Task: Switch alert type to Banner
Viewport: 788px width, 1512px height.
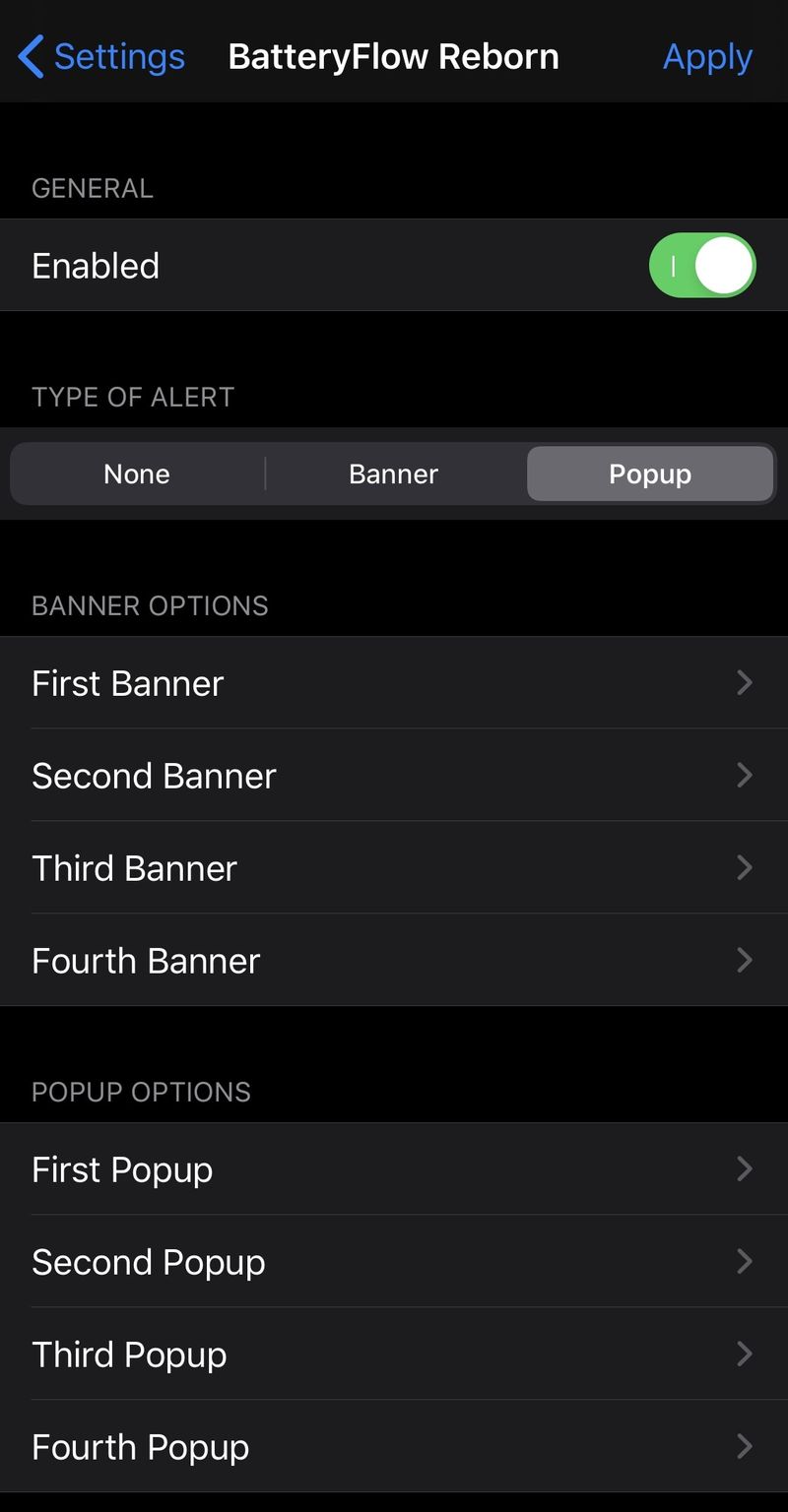Action: pos(393,473)
